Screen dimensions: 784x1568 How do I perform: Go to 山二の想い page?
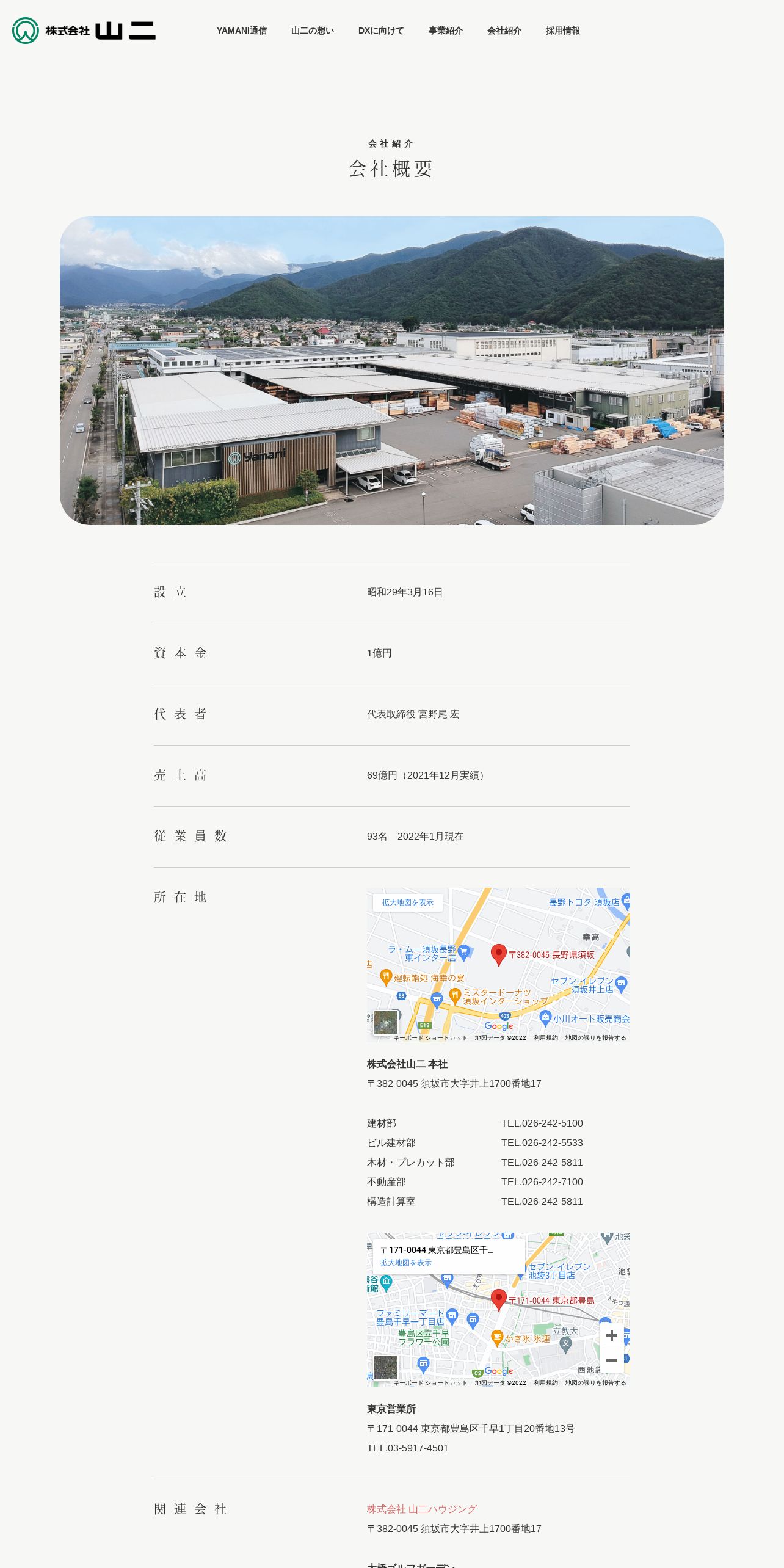312,31
